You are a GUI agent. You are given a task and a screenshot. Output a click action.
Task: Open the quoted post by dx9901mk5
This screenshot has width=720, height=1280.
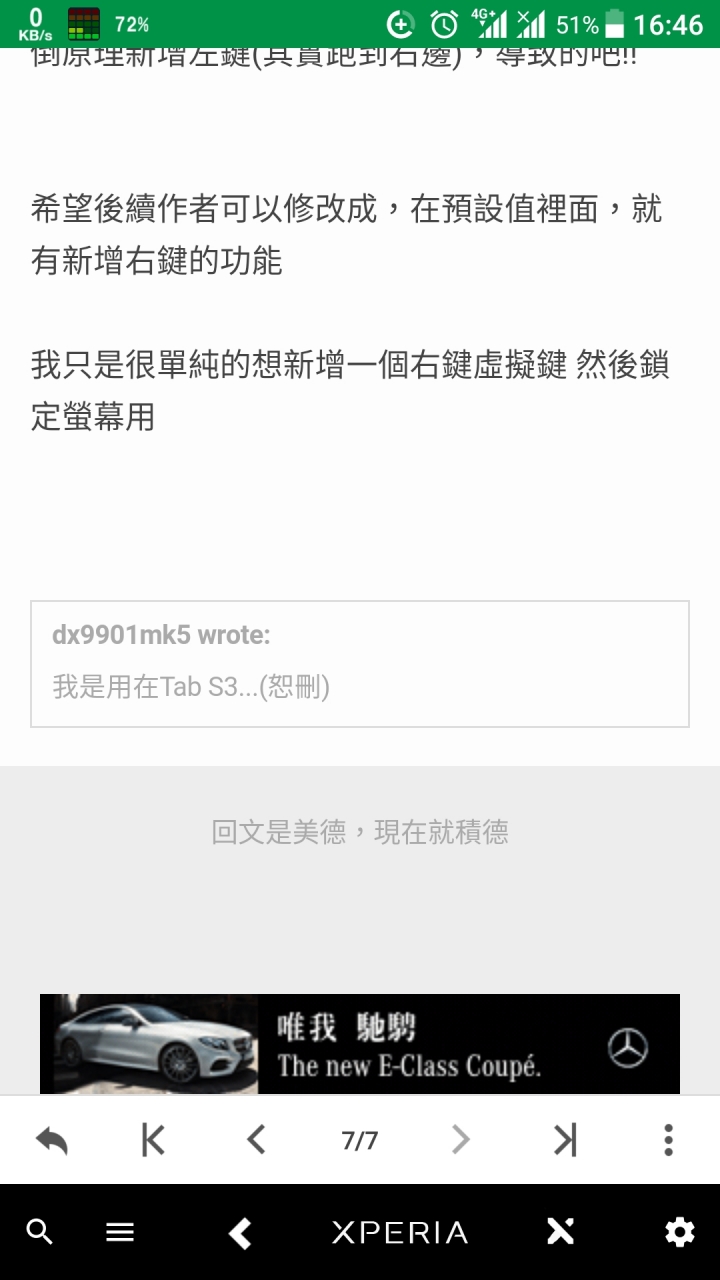point(360,663)
